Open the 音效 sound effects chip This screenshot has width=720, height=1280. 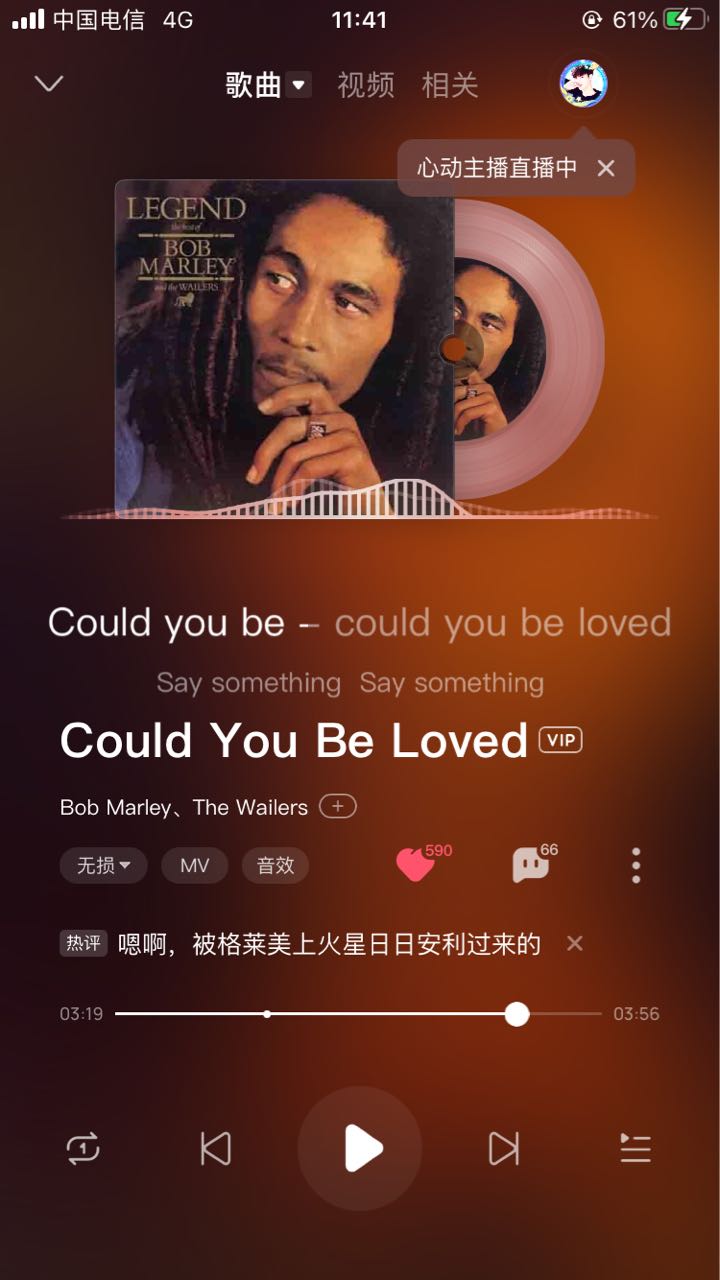[x=275, y=865]
